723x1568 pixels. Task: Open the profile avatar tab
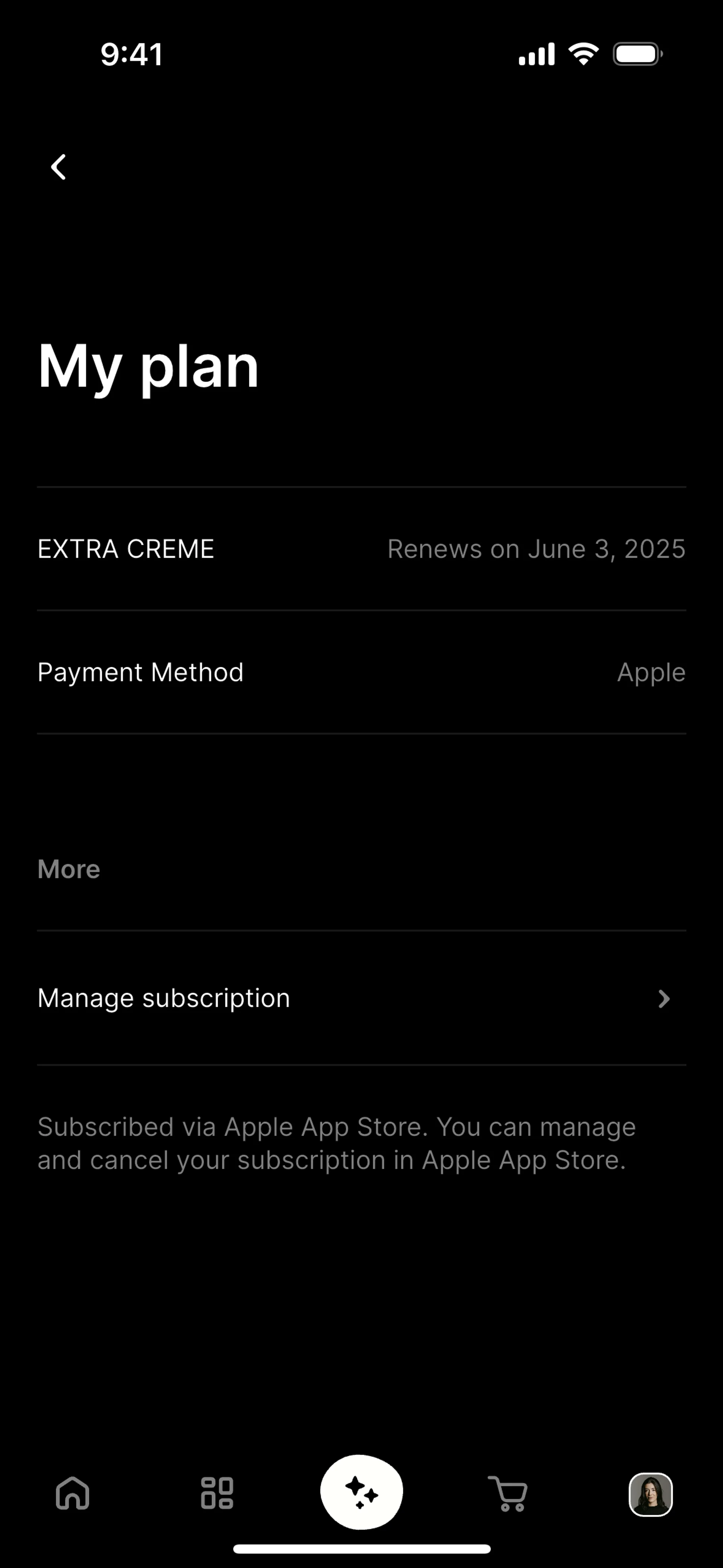point(650,1494)
